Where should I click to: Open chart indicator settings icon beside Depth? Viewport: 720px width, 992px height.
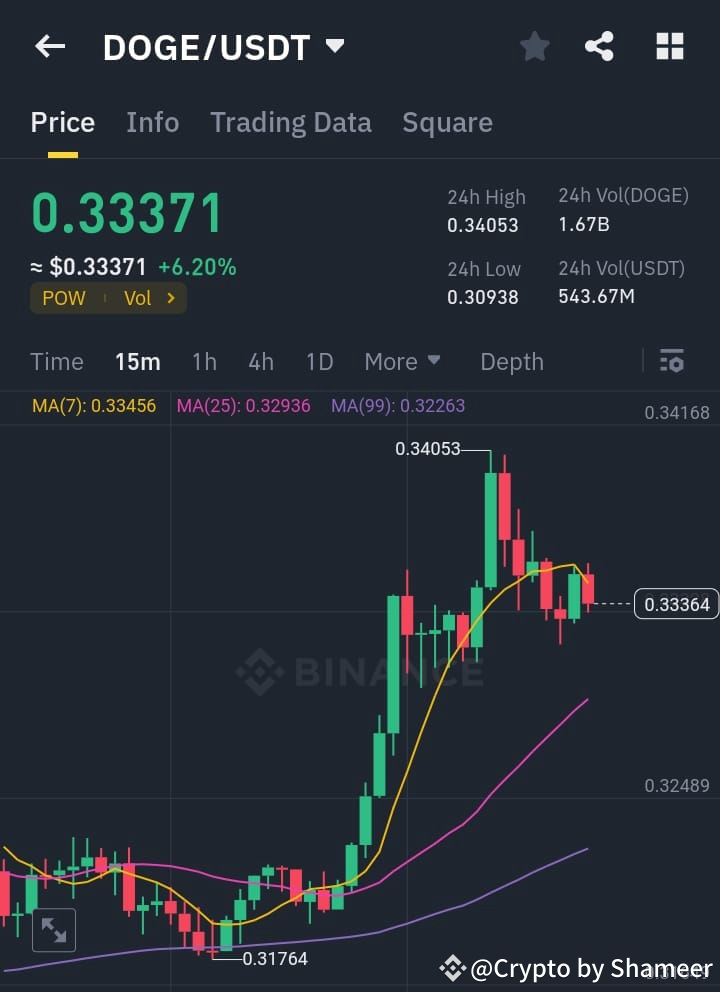click(x=672, y=361)
